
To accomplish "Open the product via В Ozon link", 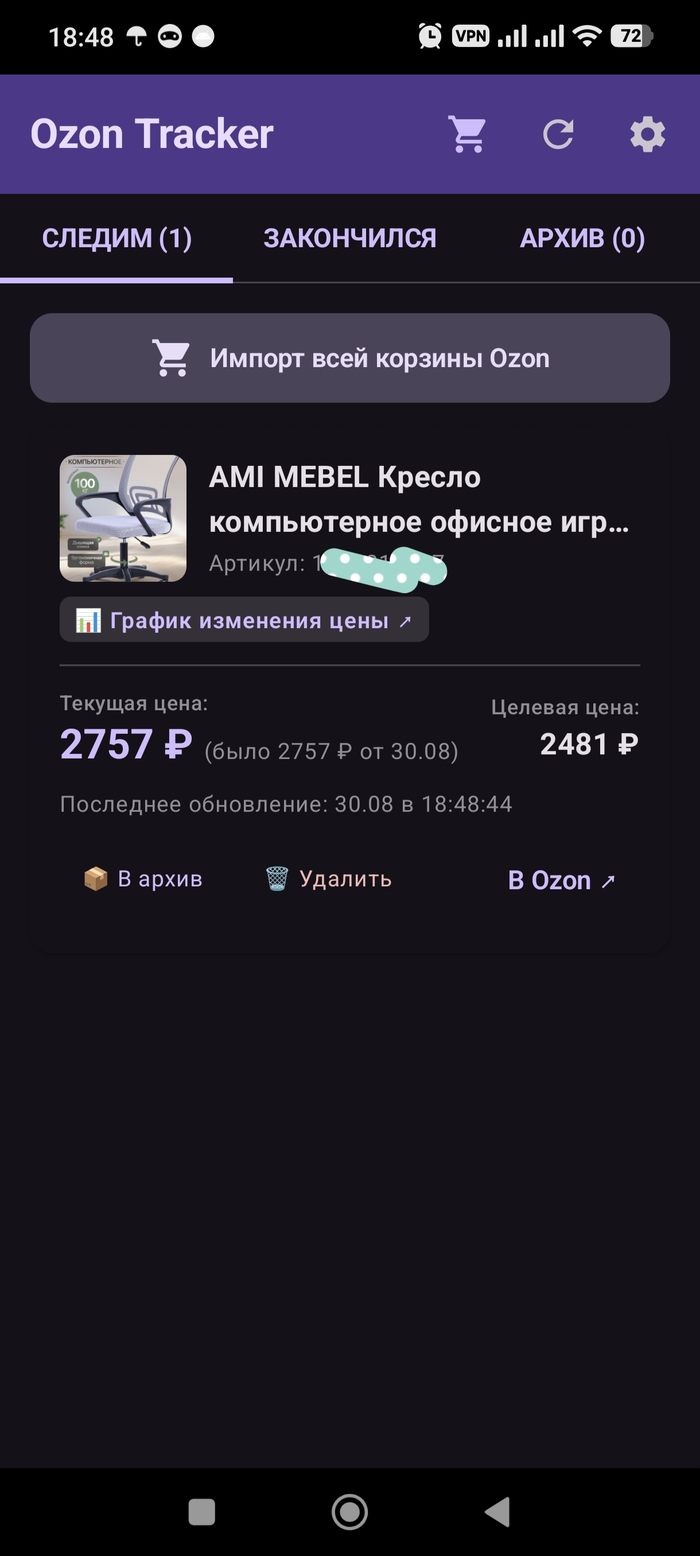I will [562, 880].
